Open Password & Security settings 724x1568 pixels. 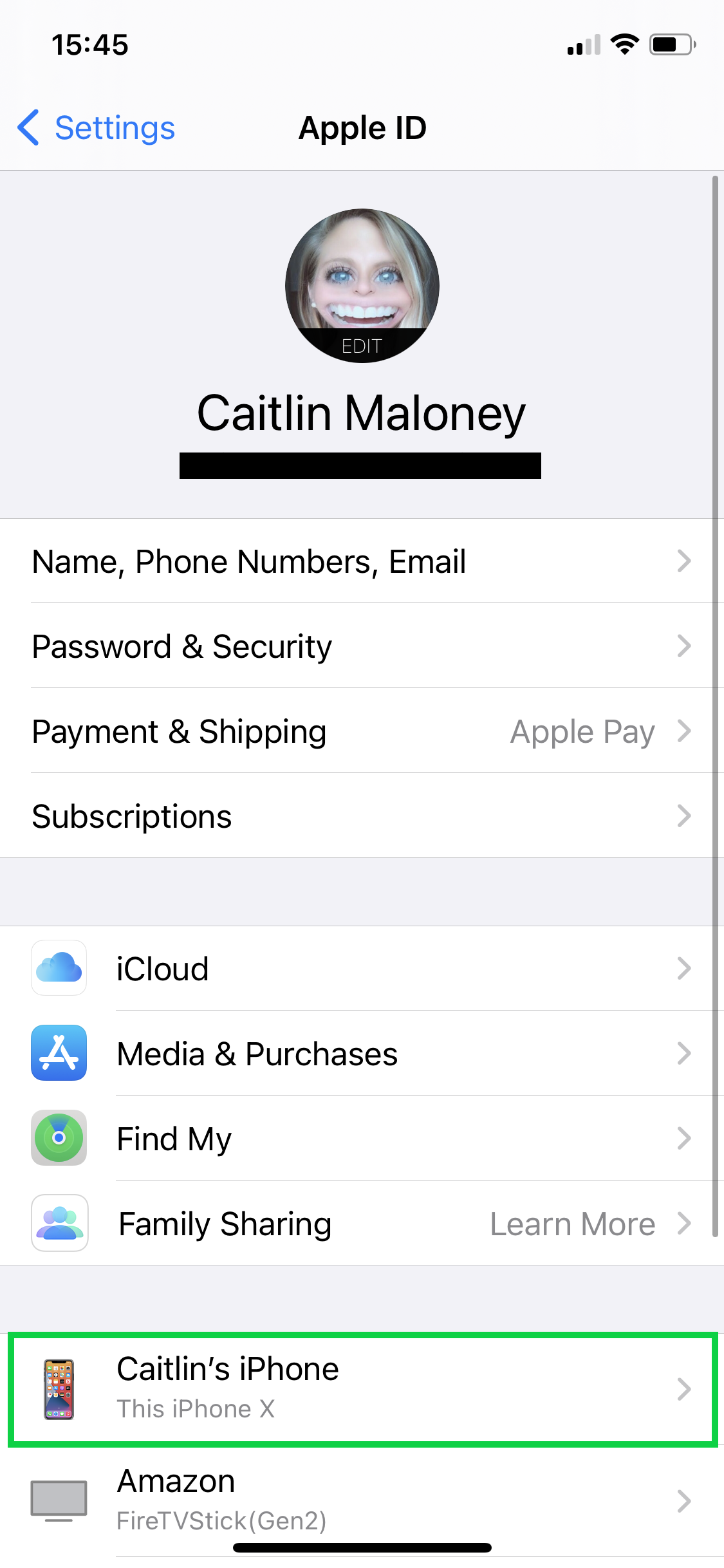point(360,646)
